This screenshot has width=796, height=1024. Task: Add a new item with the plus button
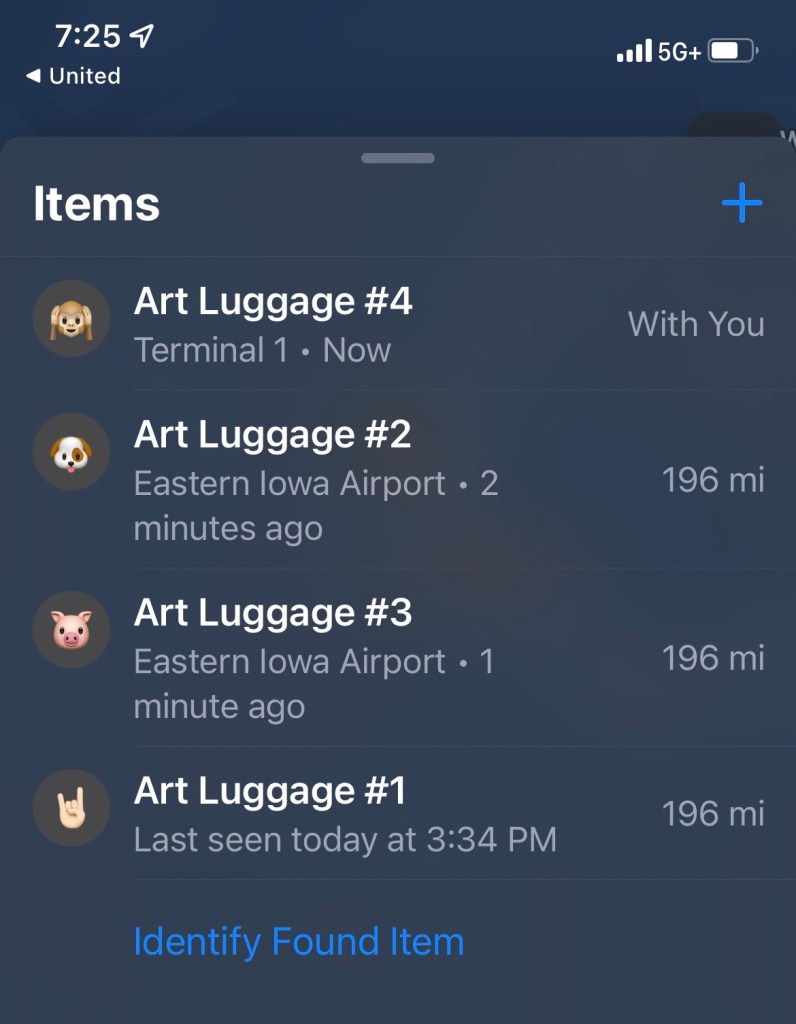741,204
